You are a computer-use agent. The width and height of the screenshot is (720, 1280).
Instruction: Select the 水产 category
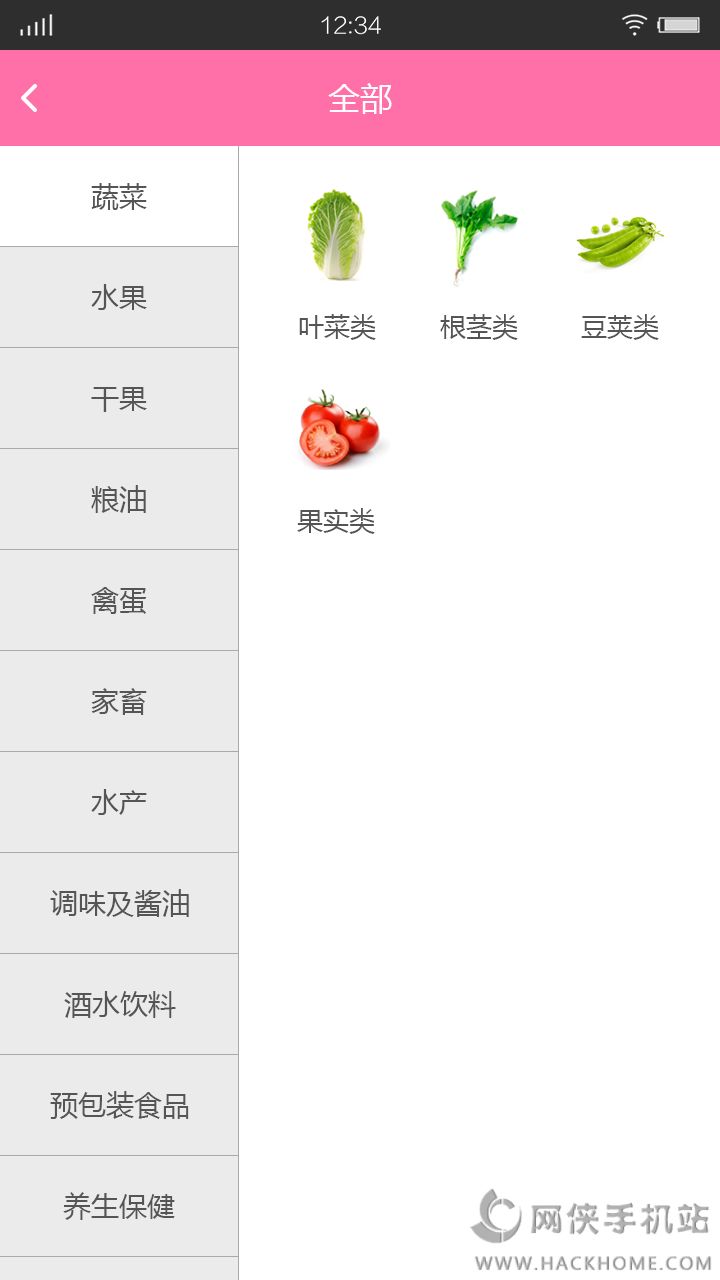click(119, 802)
